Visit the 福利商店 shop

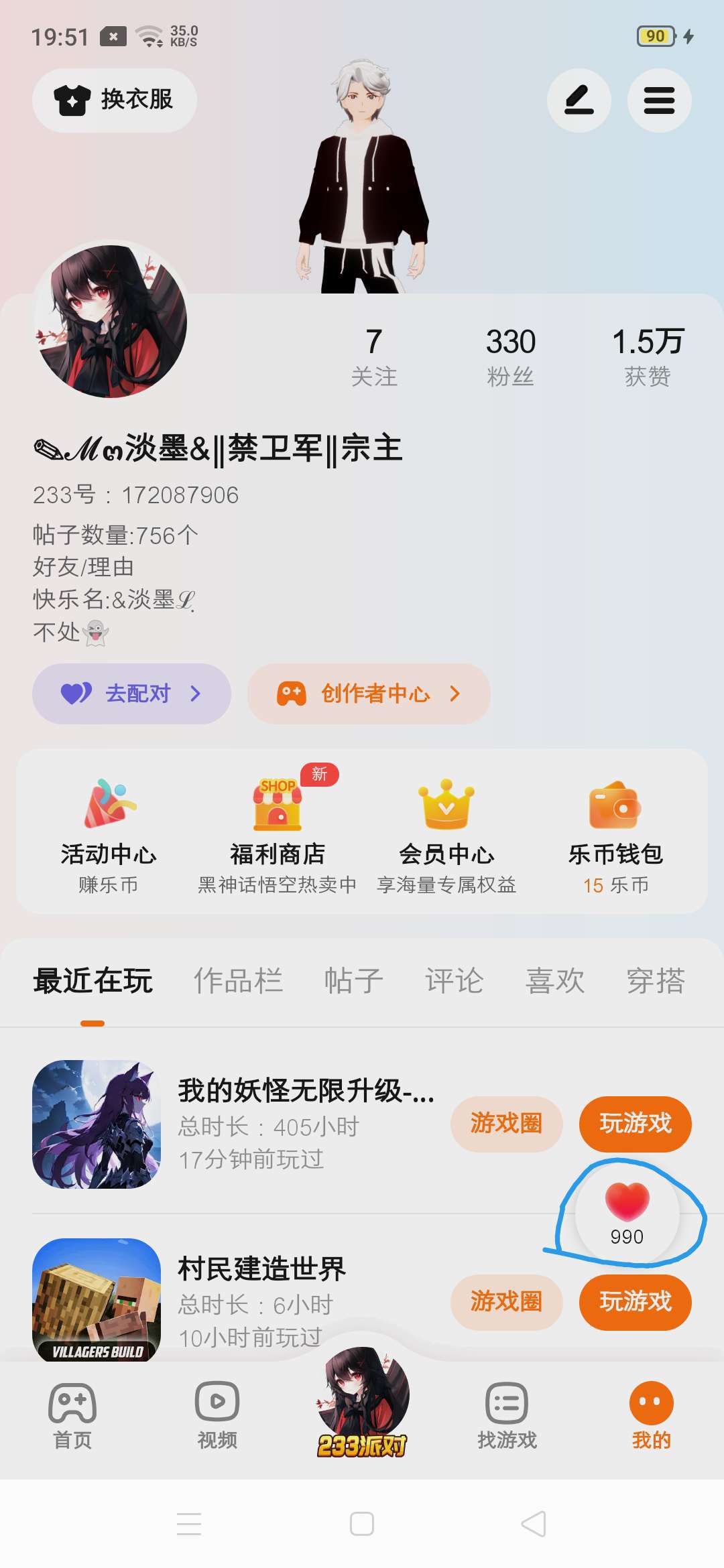coord(278,834)
